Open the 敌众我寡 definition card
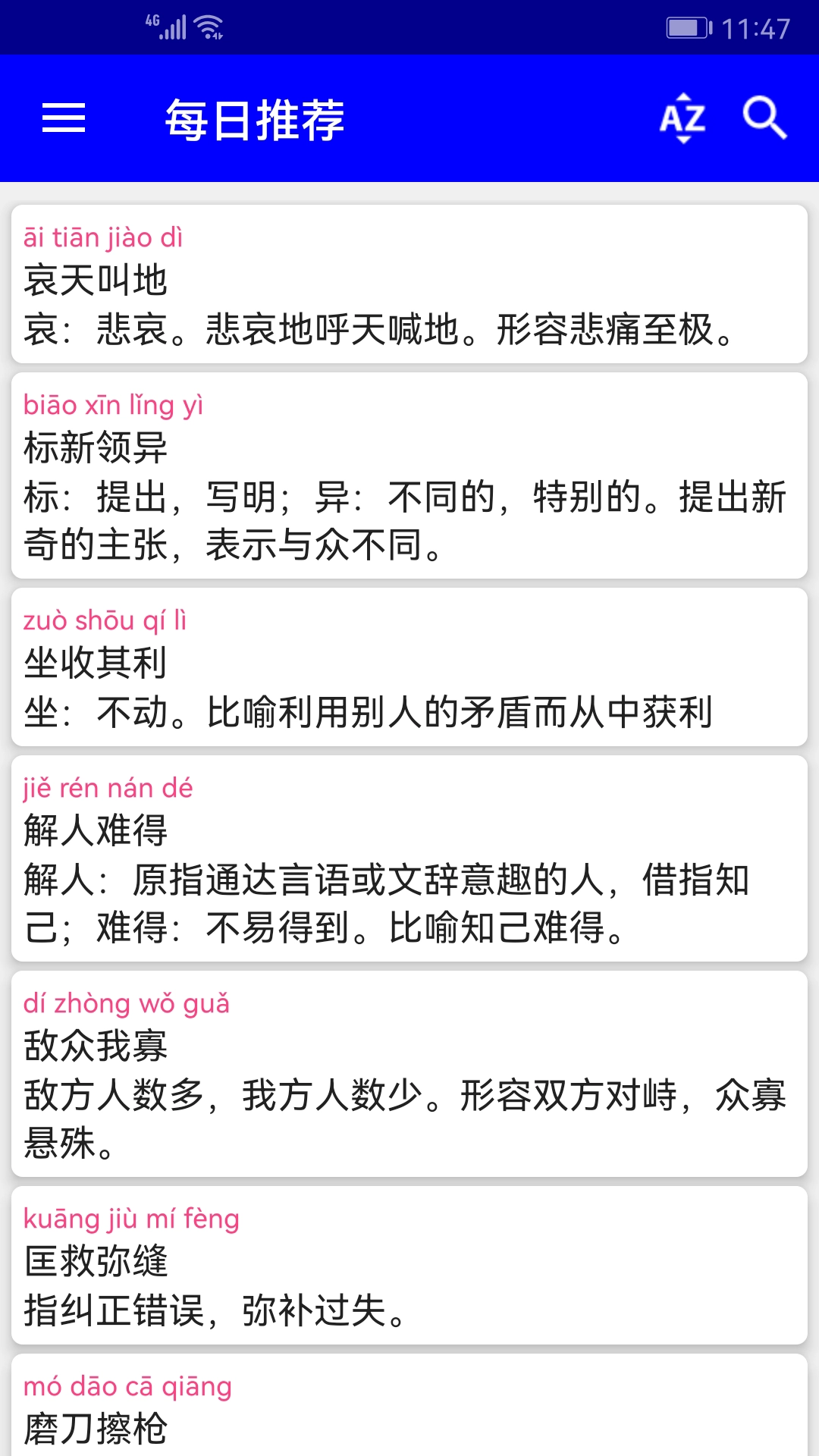819x1456 pixels. click(409, 1069)
